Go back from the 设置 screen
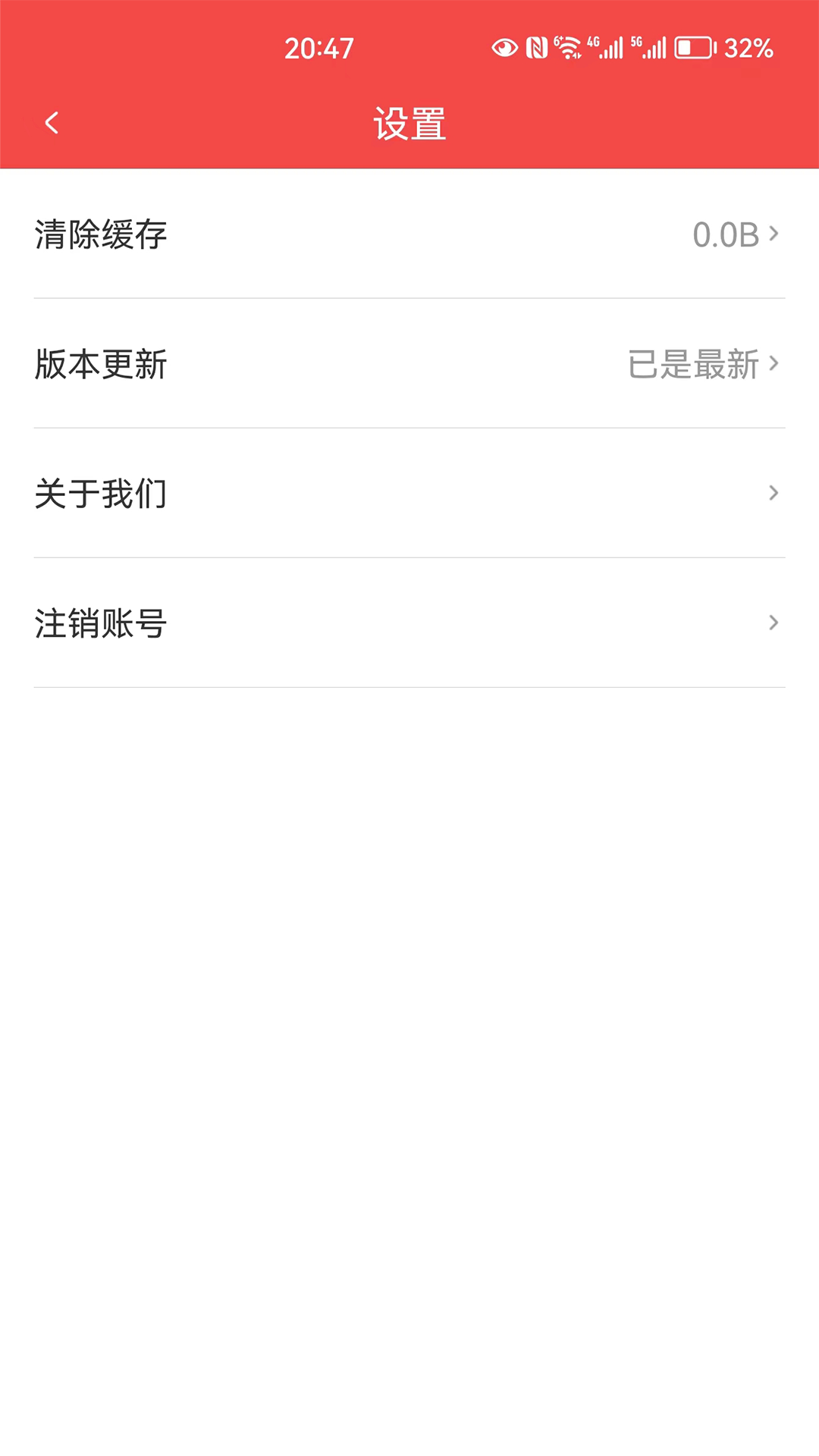Image resolution: width=819 pixels, height=1456 pixels. click(x=52, y=123)
